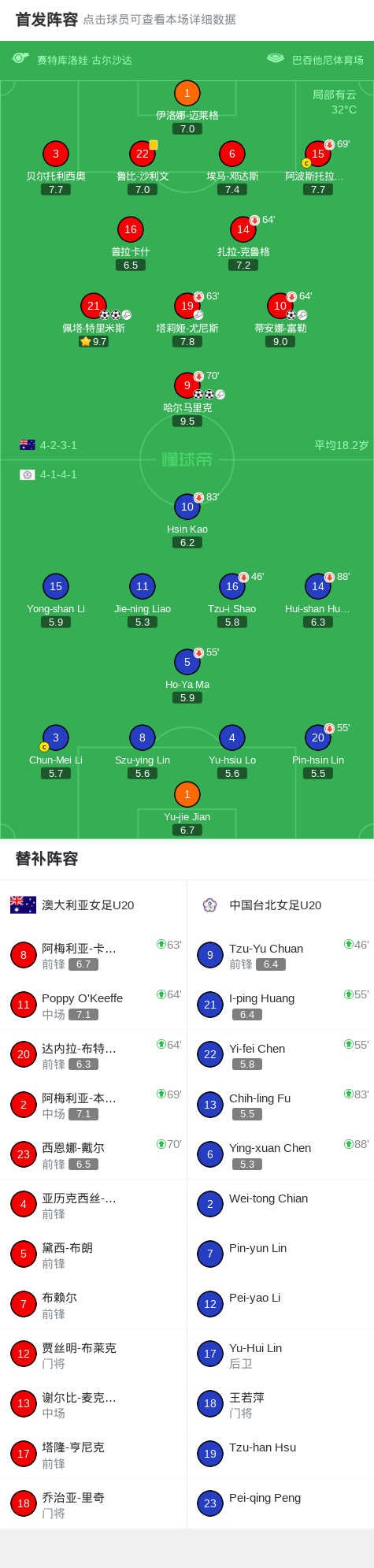View substitute Tzu-Yu Chuan details
Image resolution: width=374 pixels, height=1568 pixels.
click(280, 956)
